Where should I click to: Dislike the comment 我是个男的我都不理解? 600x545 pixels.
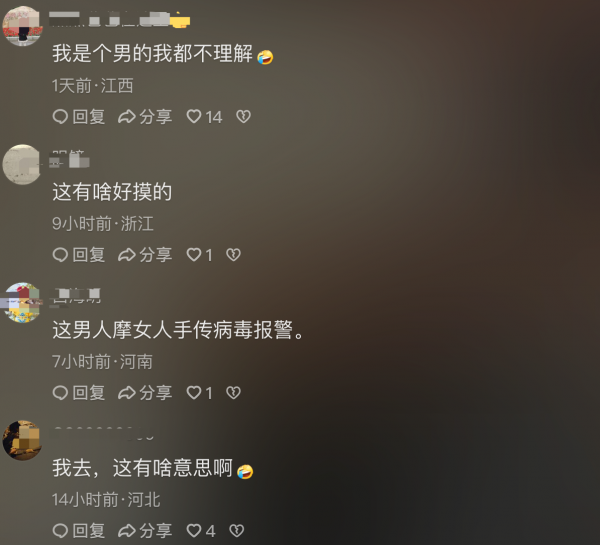243,117
